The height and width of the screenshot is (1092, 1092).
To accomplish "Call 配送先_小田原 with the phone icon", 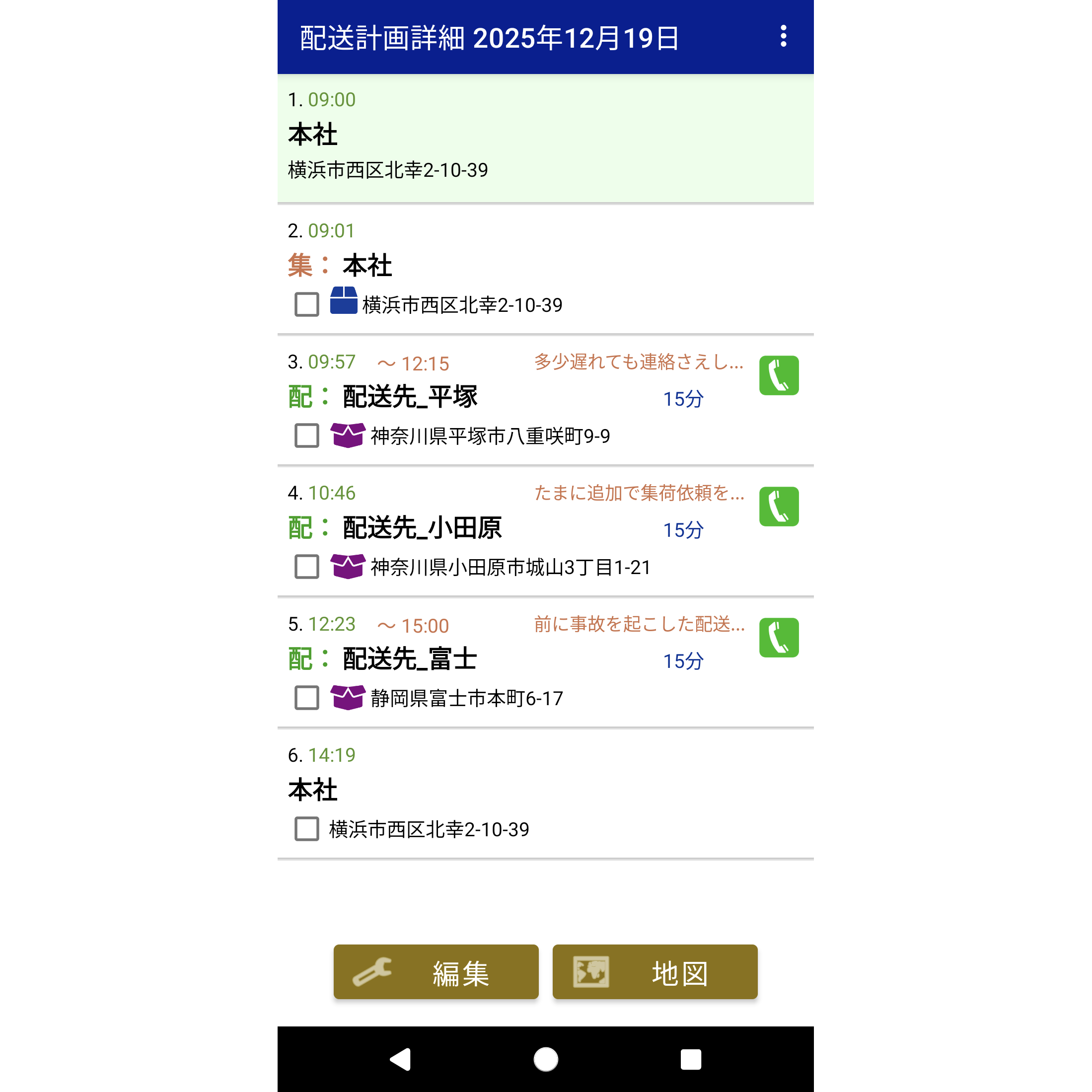I will point(778,507).
